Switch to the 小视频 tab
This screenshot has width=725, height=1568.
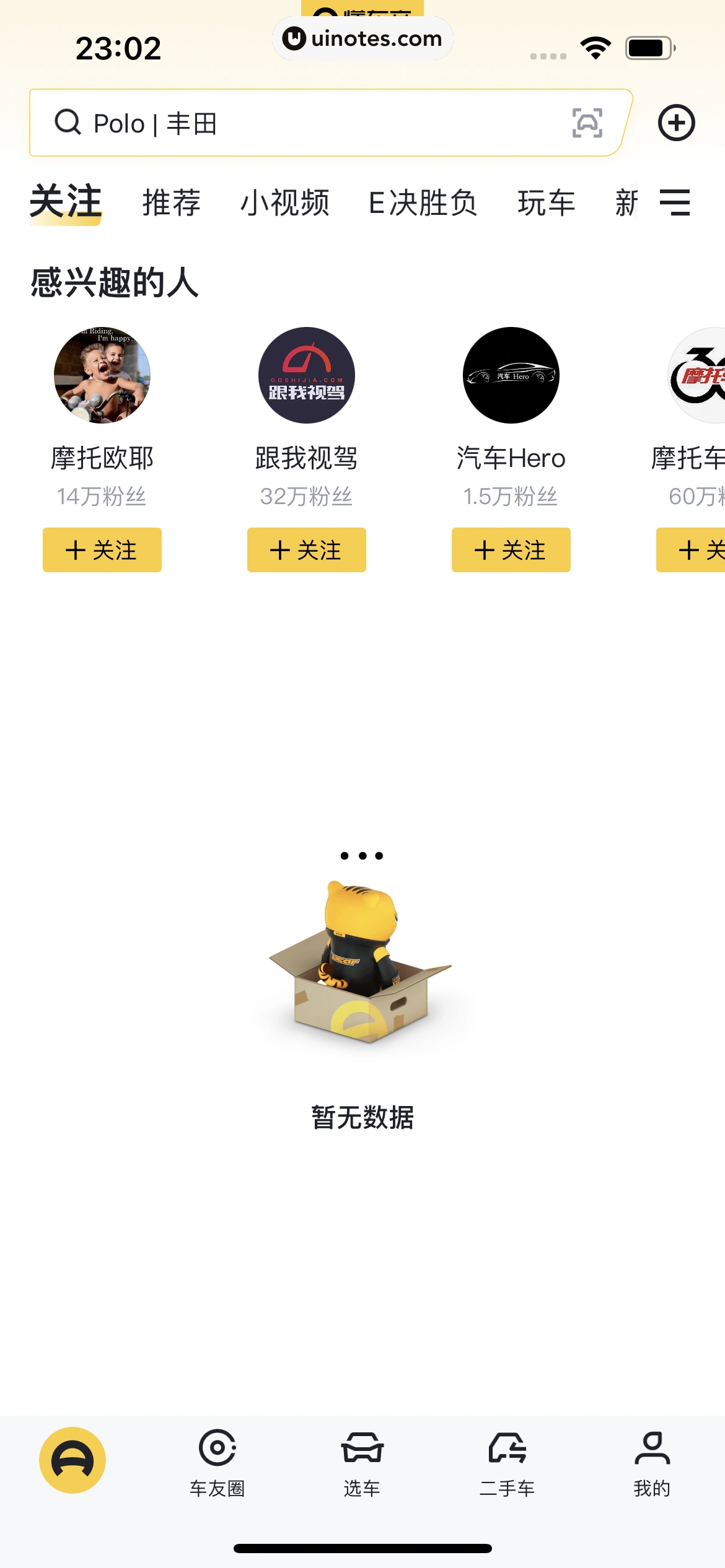pyautogui.click(x=284, y=203)
